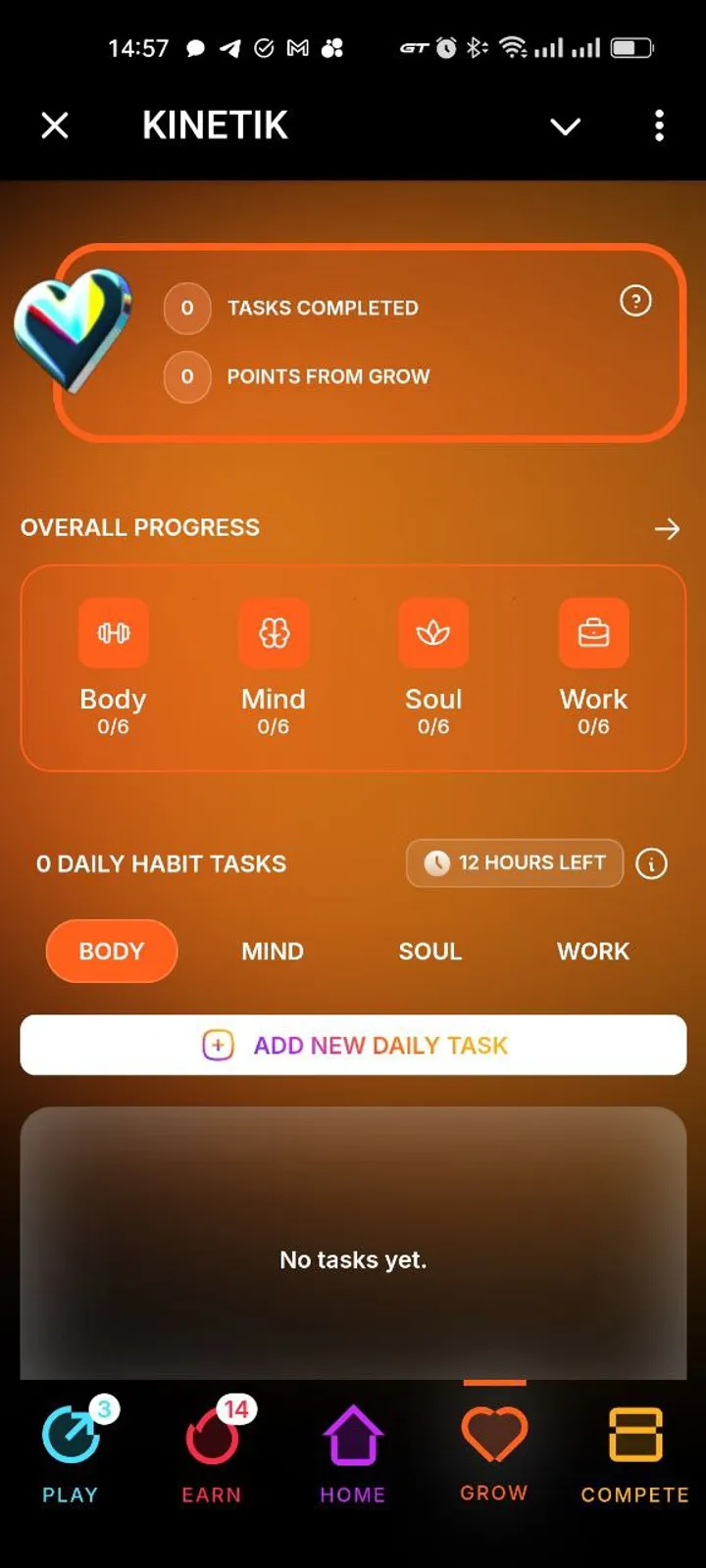Screen dimensions: 706x1568
Task: Switch to the SOUL habit tab
Action: click(x=429, y=951)
